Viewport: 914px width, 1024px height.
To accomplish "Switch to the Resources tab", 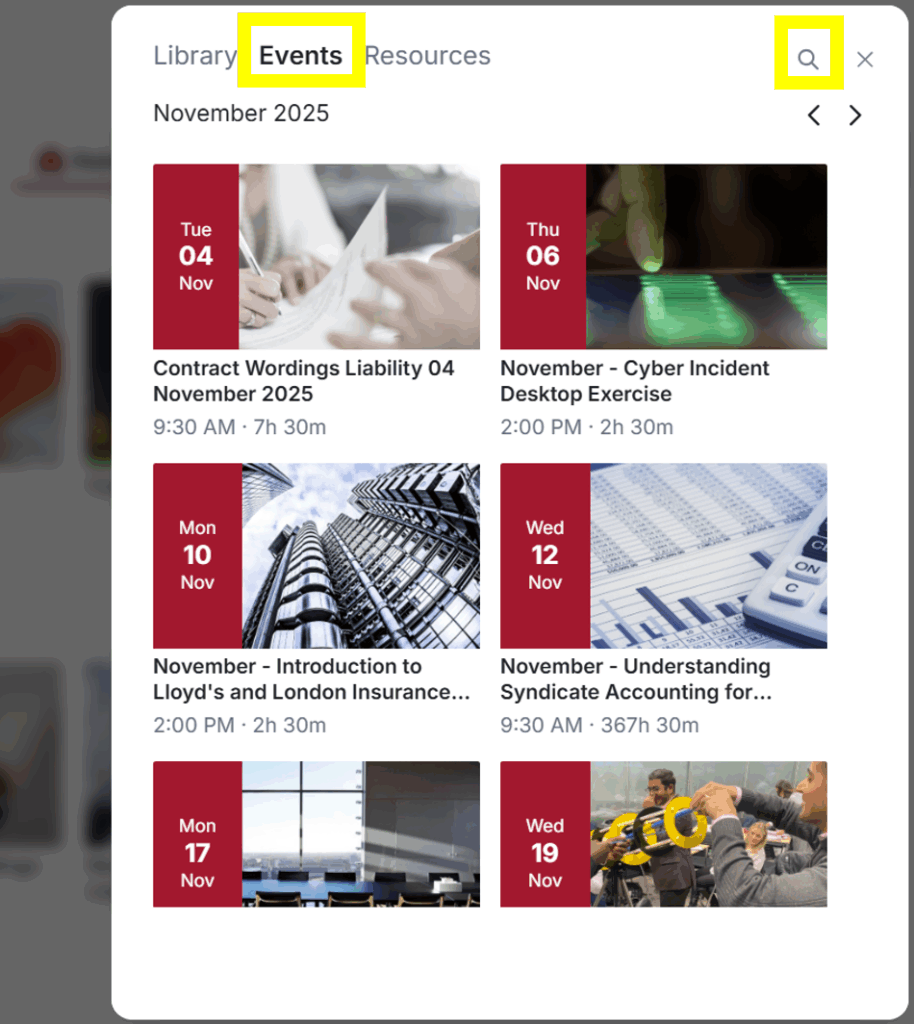I will 427,56.
